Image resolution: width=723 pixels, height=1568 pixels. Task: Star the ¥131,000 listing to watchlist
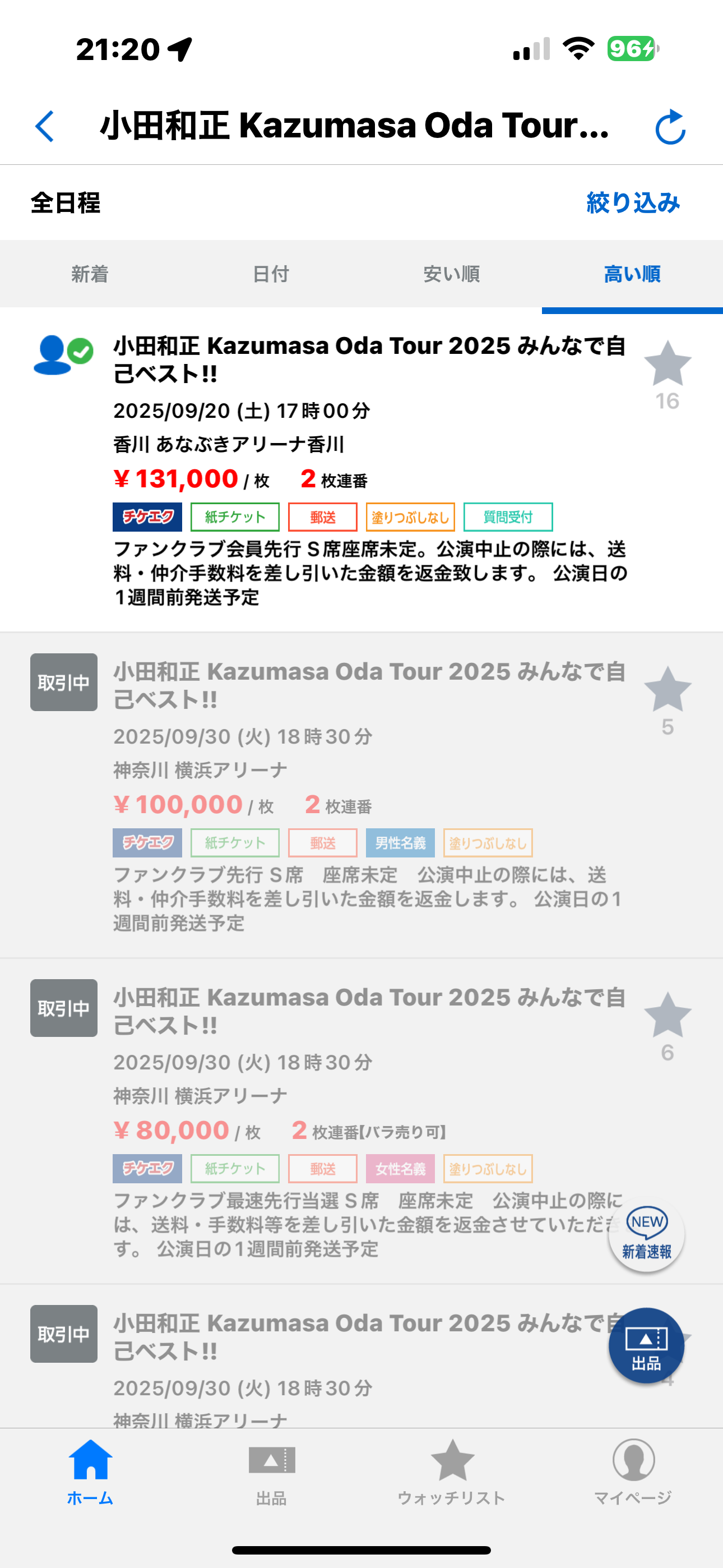coord(668,364)
